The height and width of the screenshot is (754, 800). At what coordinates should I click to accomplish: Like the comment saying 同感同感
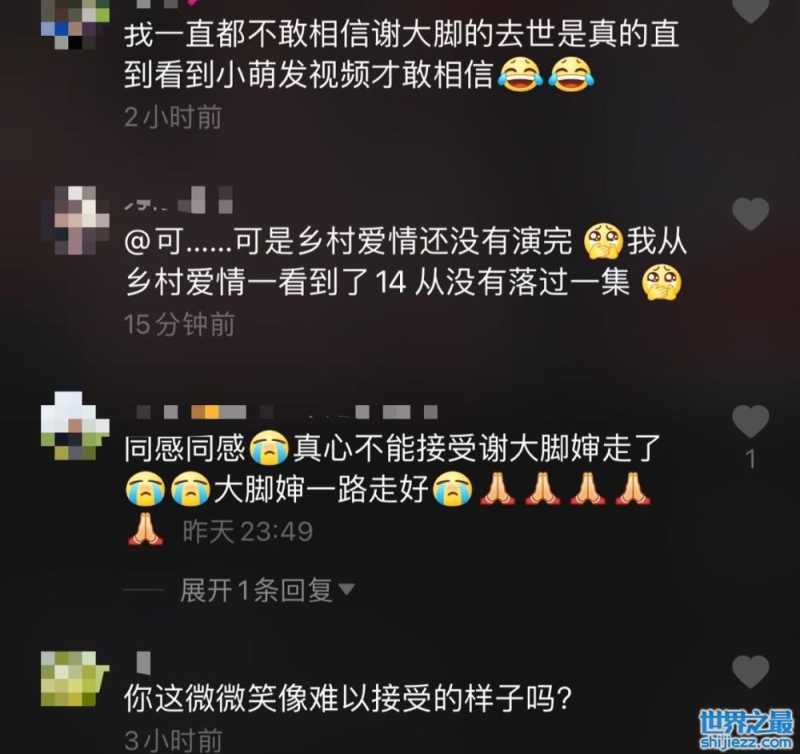pos(750,421)
